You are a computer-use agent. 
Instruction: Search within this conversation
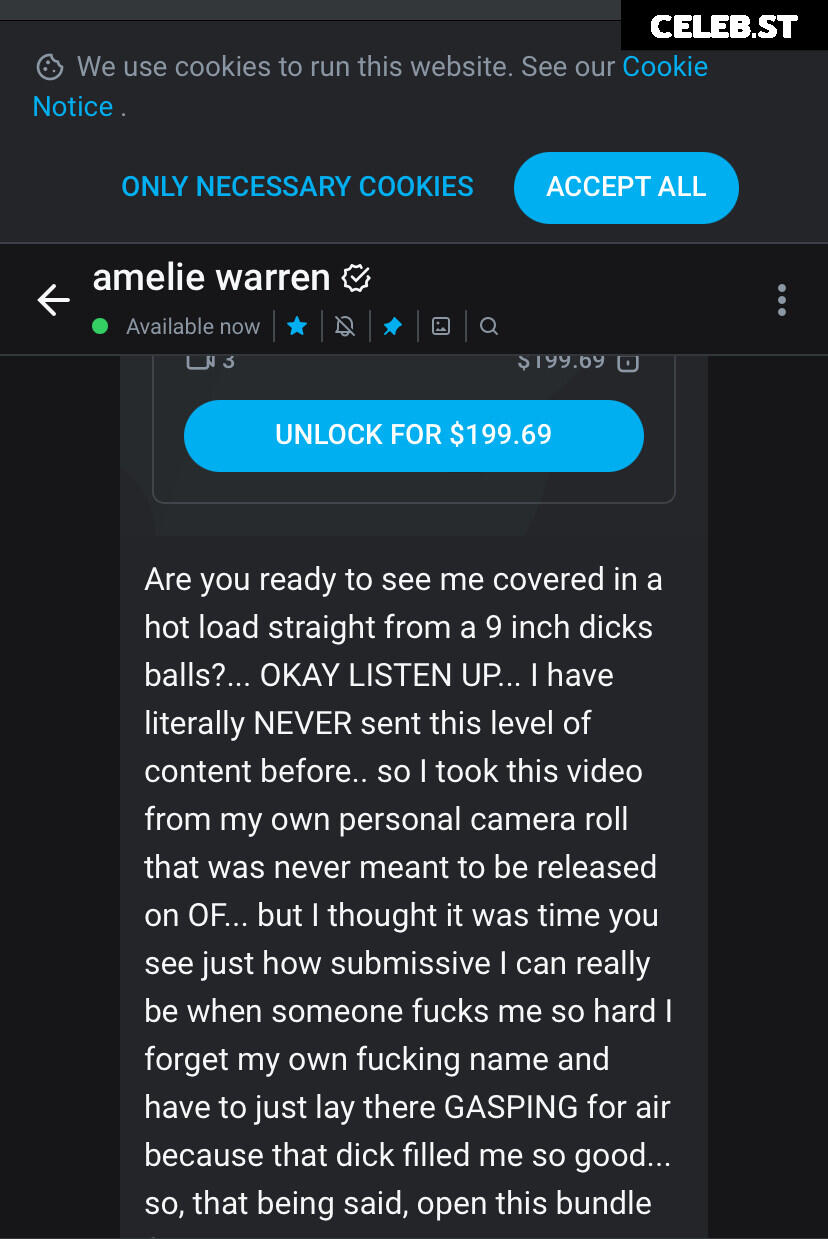tap(489, 326)
